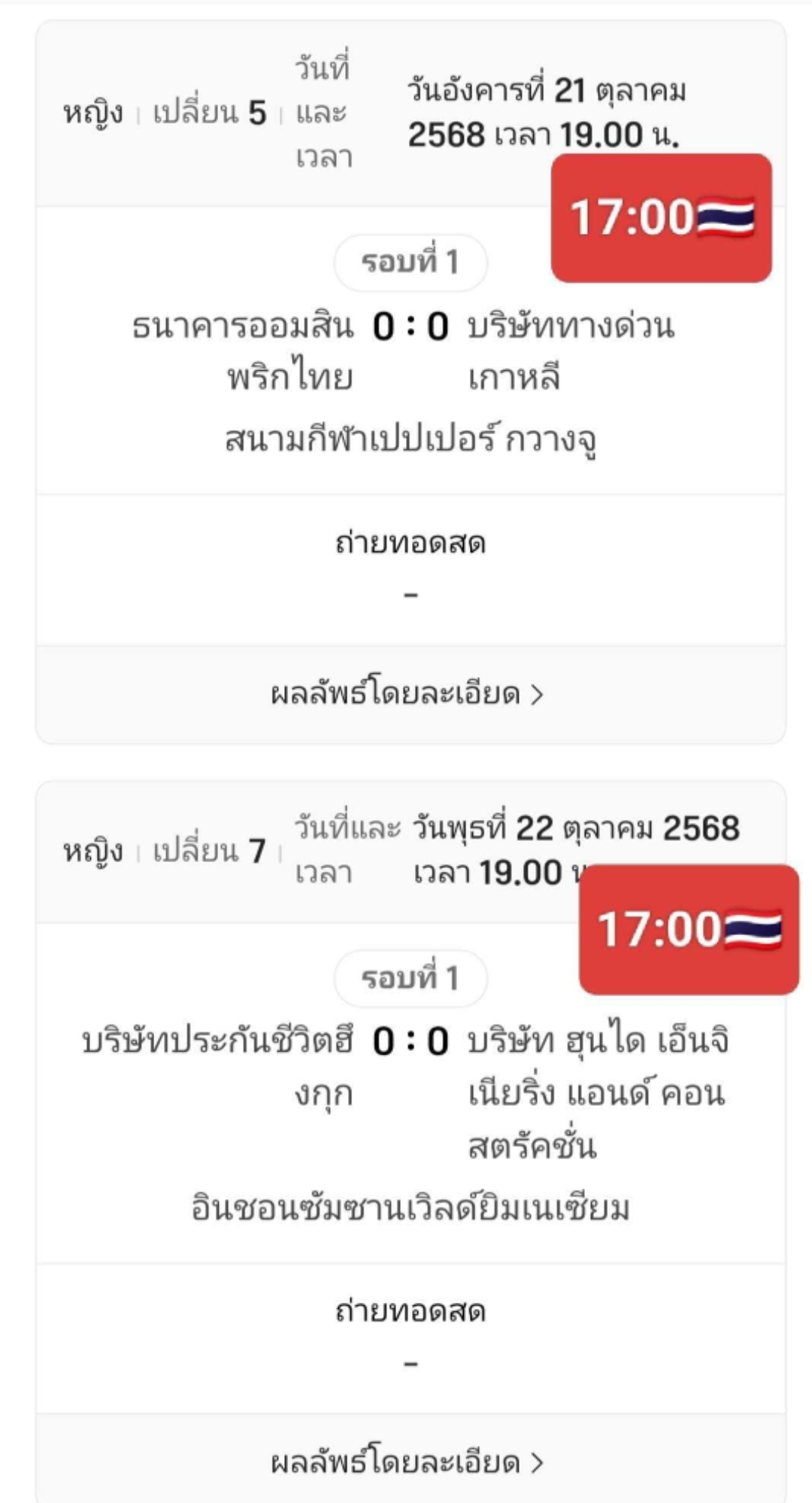This screenshot has width=812, height=1503.
Task: Open detailed results for ฮุนได เอ็นจิเนียริ่ง match
Action: tap(411, 1462)
